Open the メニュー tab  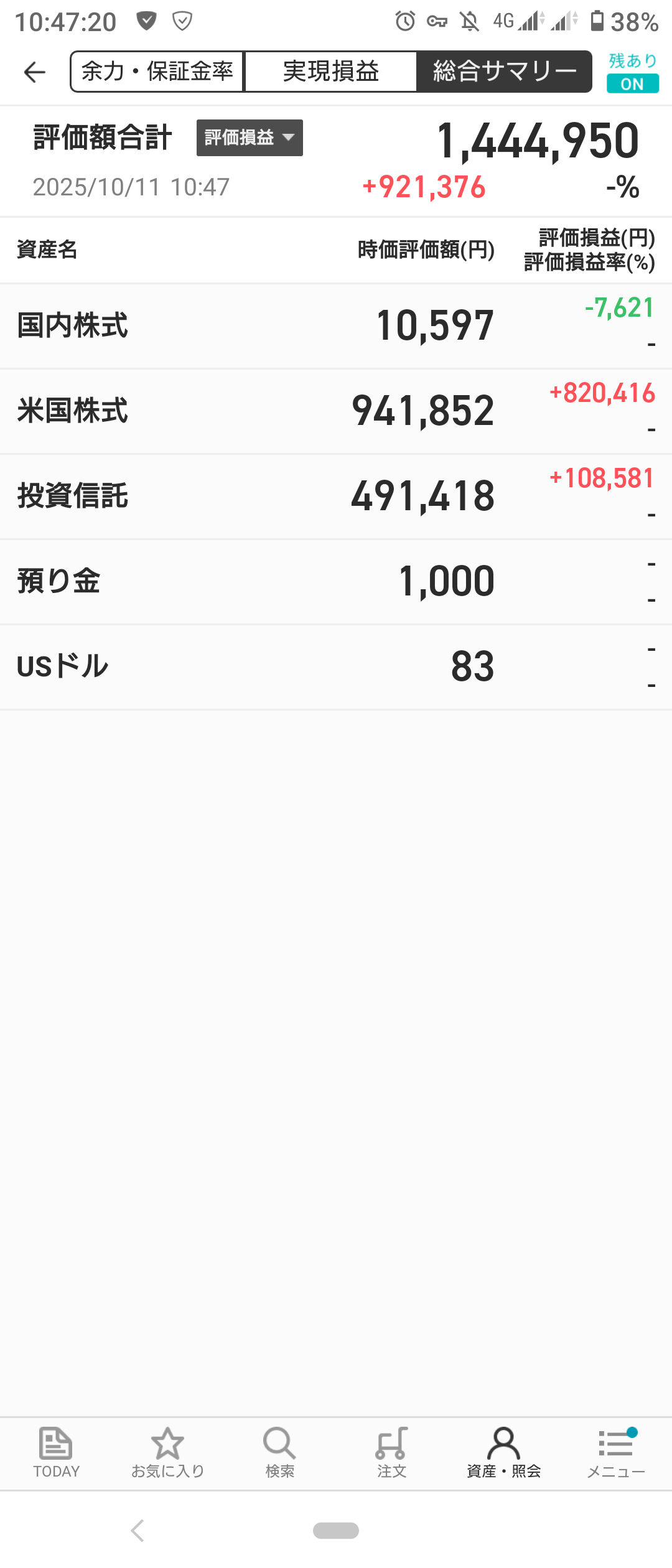coord(615,1453)
